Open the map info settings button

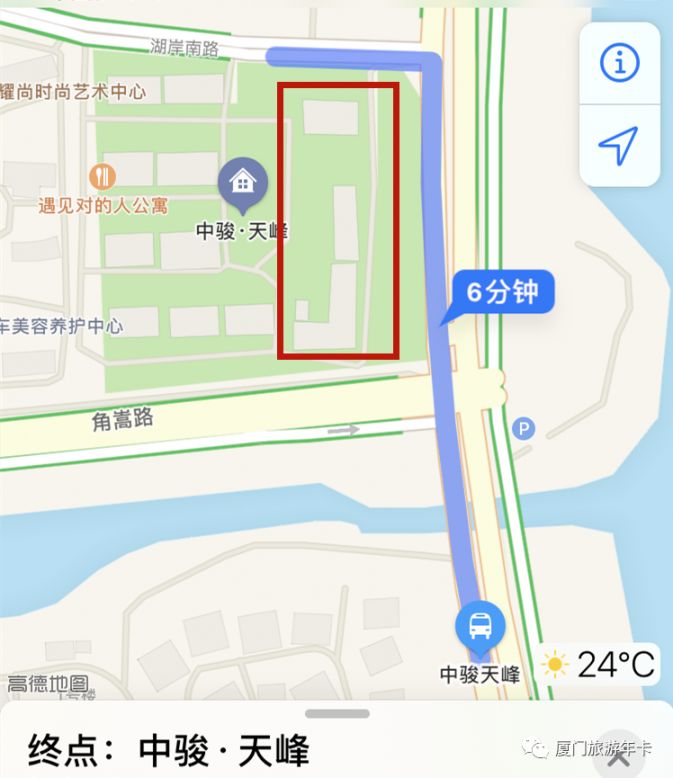click(x=619, y=63)
